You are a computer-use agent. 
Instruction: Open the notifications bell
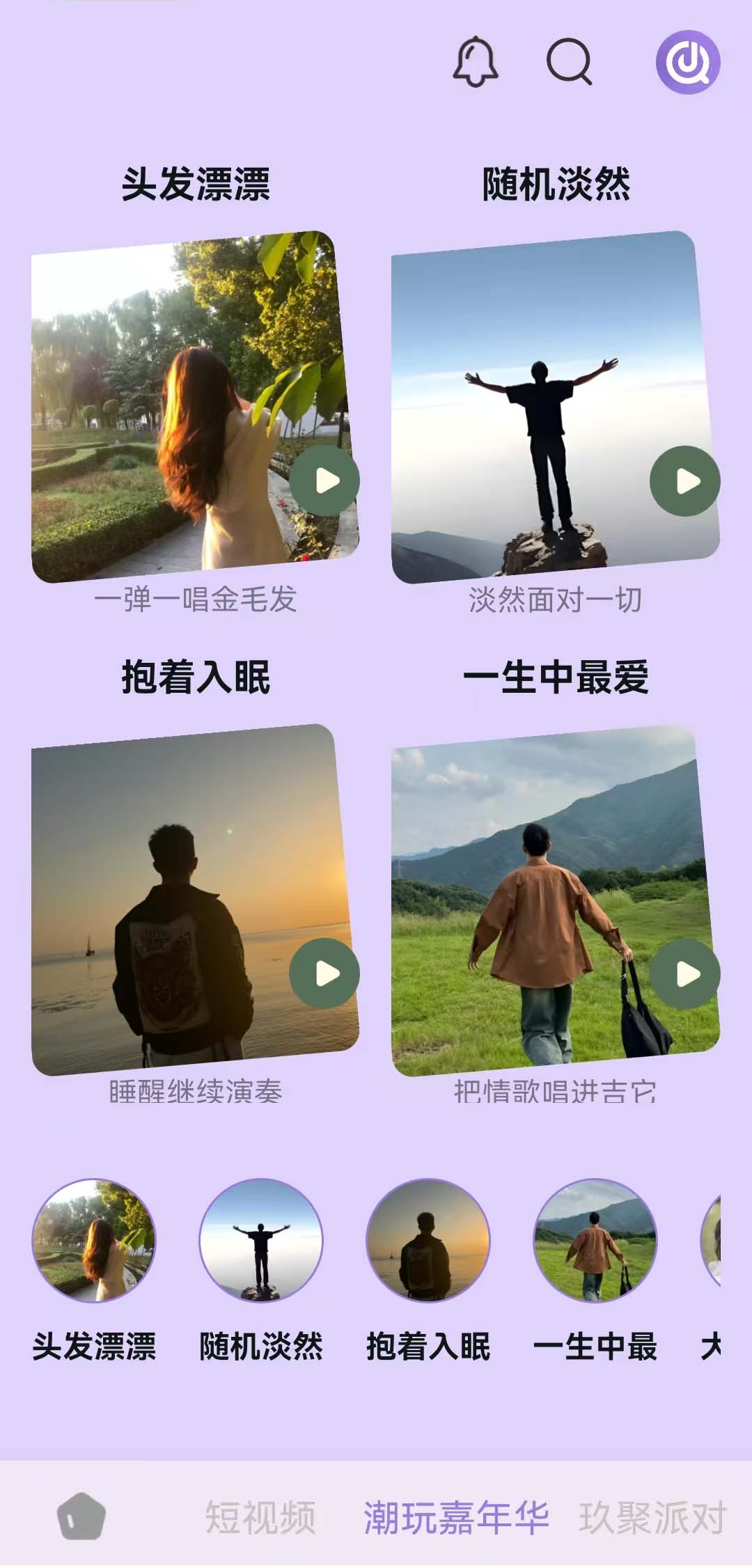(x=476, y=62)
